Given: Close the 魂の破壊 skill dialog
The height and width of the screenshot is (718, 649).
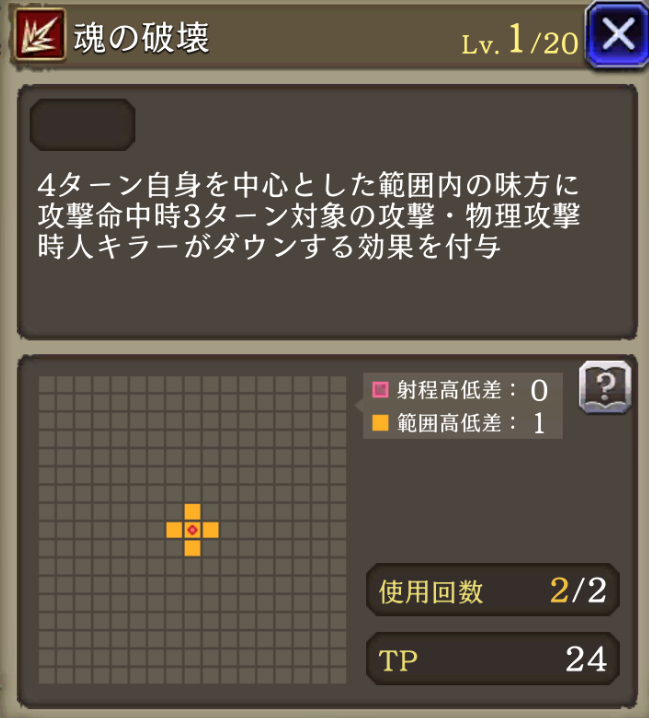Looking at the screenshot, I should [x=618, y=35].
